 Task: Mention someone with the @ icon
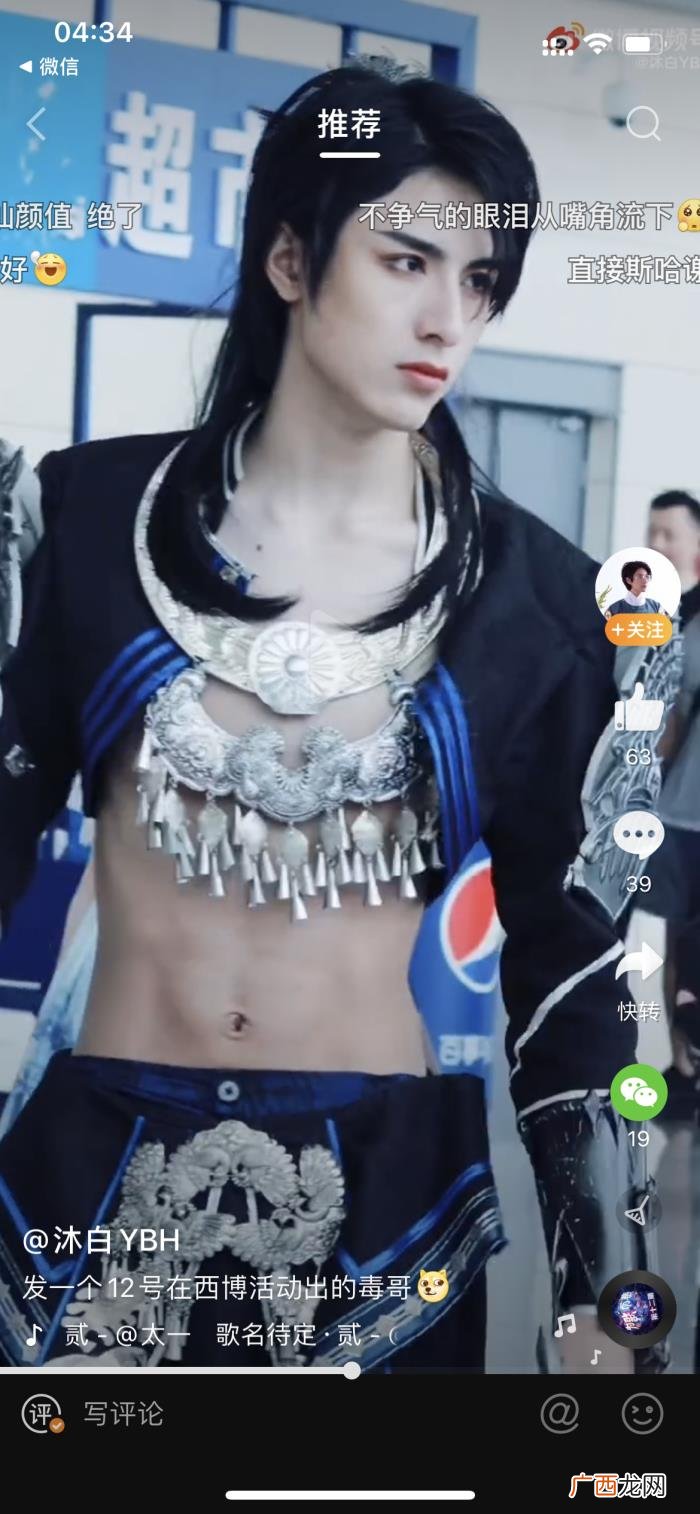coord(560,1413)
